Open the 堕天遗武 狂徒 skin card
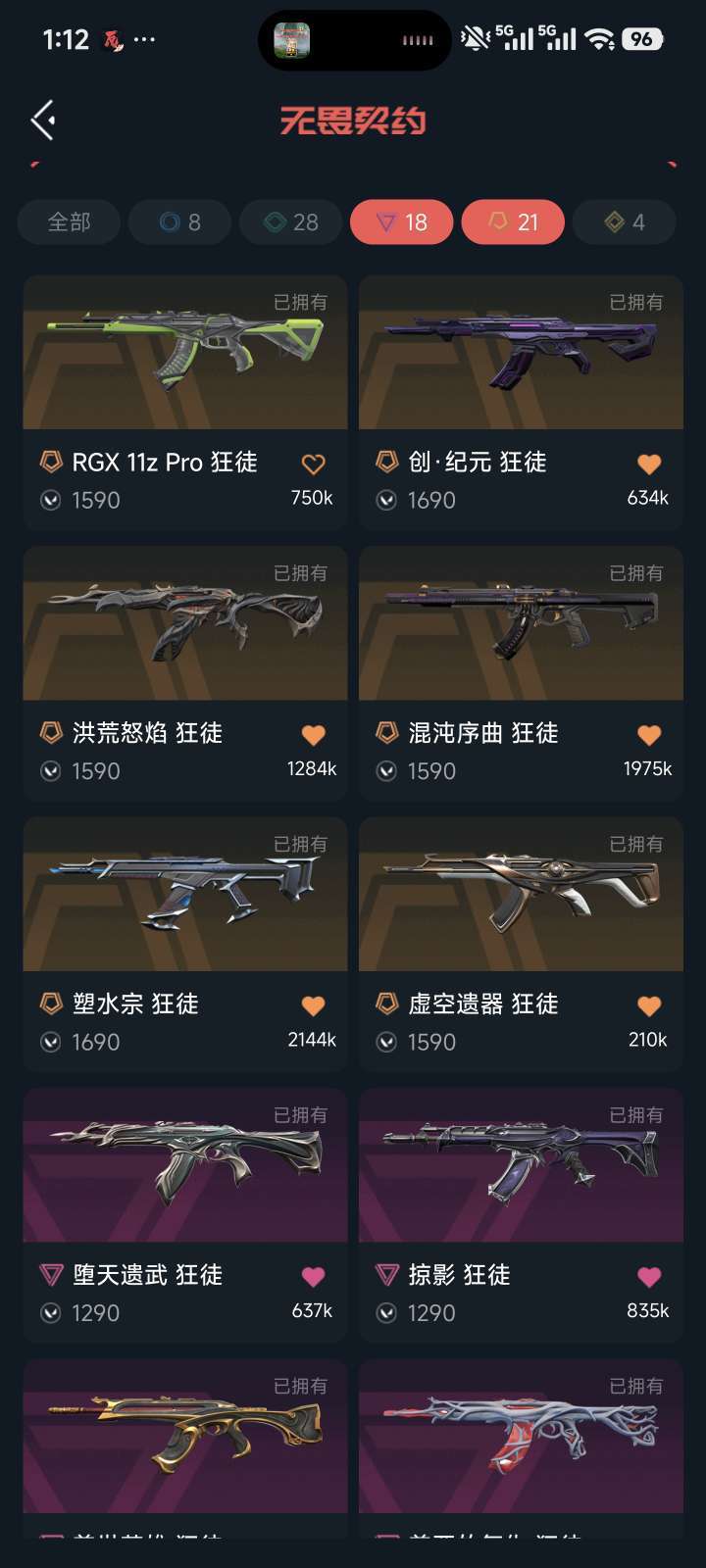The width and height of the screenshot is (706, 1568). [185, 1166]
